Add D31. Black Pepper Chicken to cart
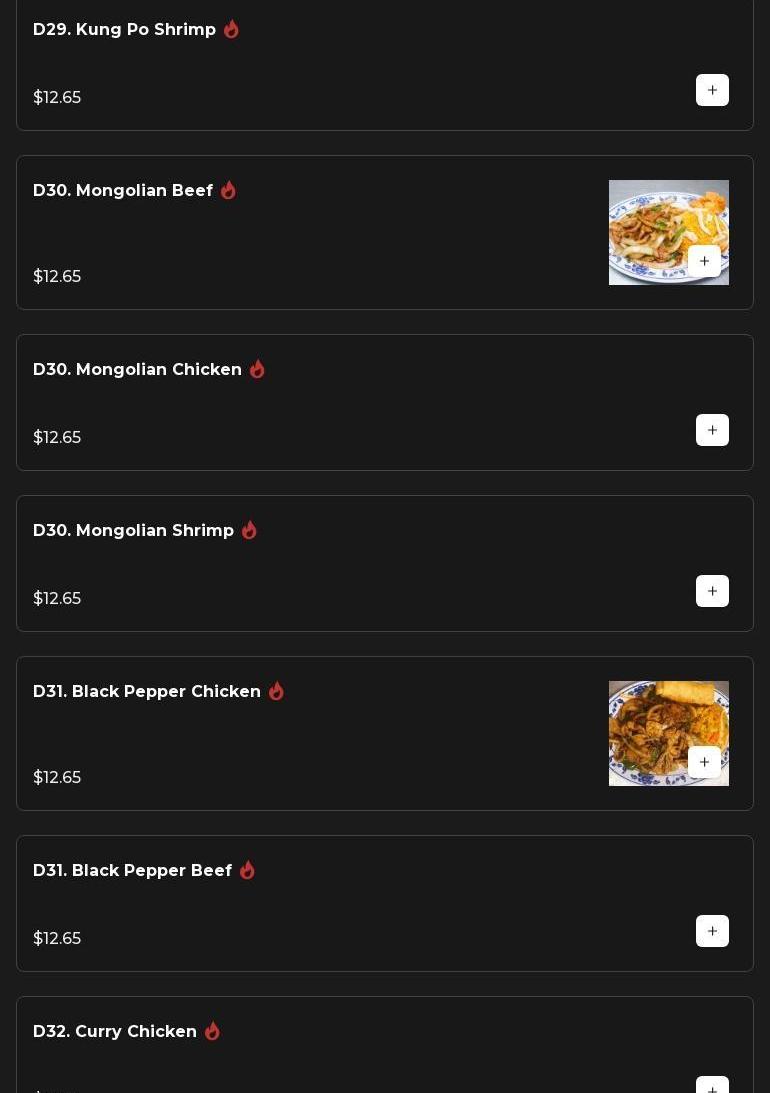770x1093 pixels. click(x=704, y=762)
